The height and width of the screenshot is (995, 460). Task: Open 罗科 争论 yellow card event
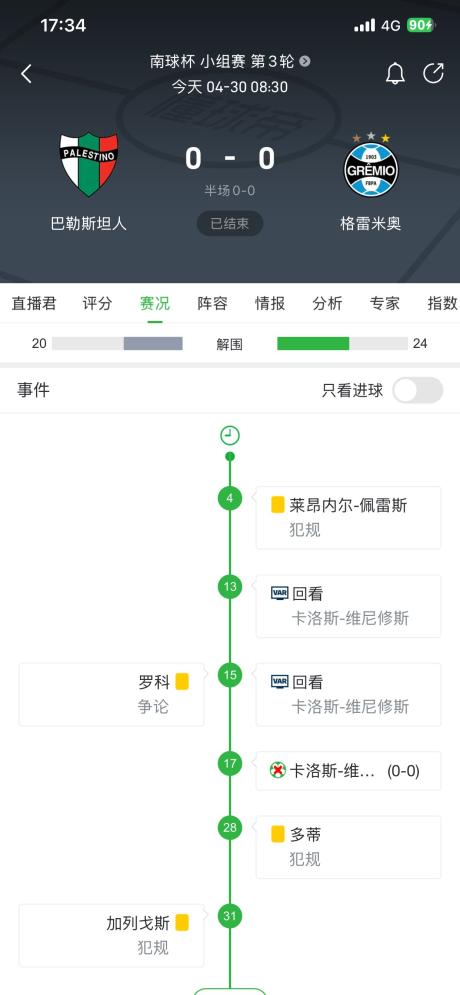pyautogui.click(x=112, y=694)
